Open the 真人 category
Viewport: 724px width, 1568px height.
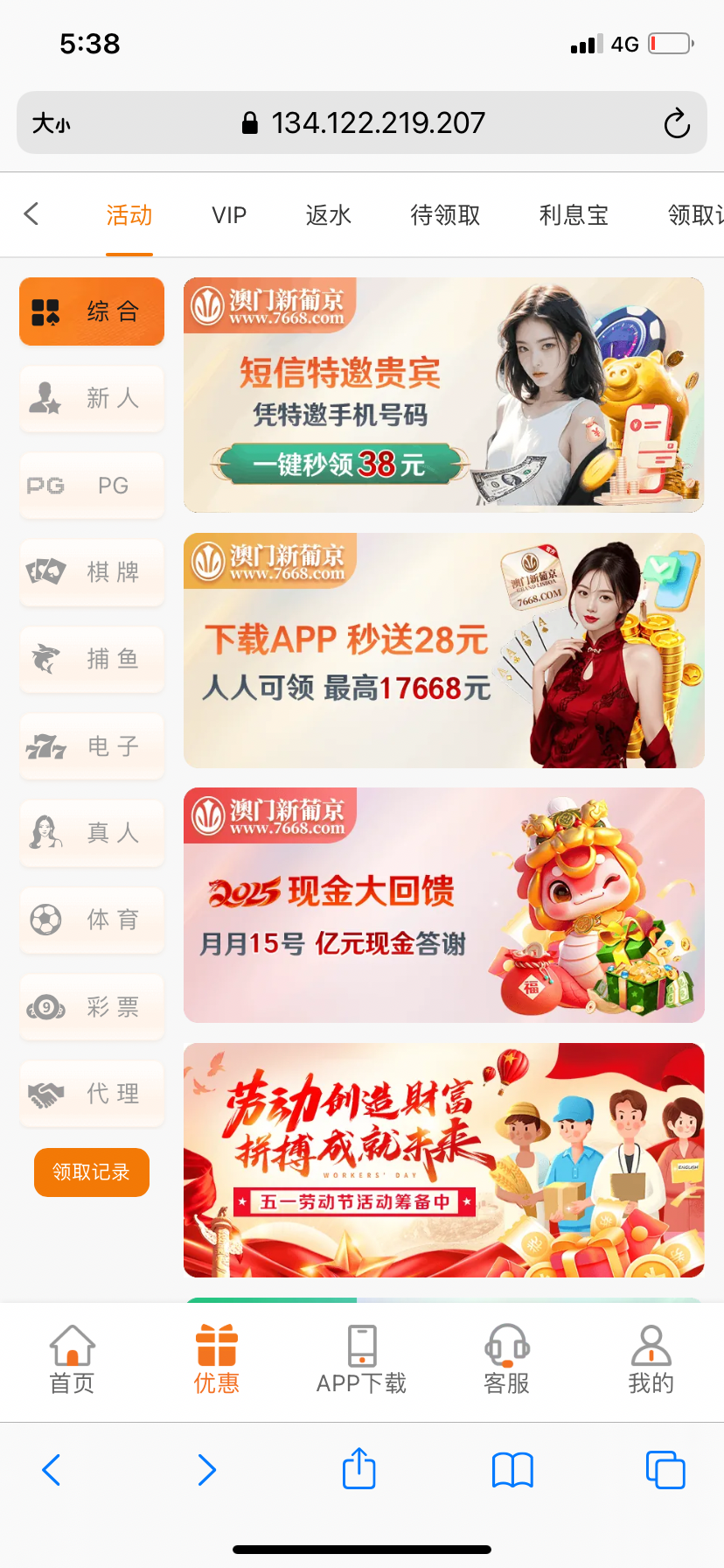click(x=92, y=833)
